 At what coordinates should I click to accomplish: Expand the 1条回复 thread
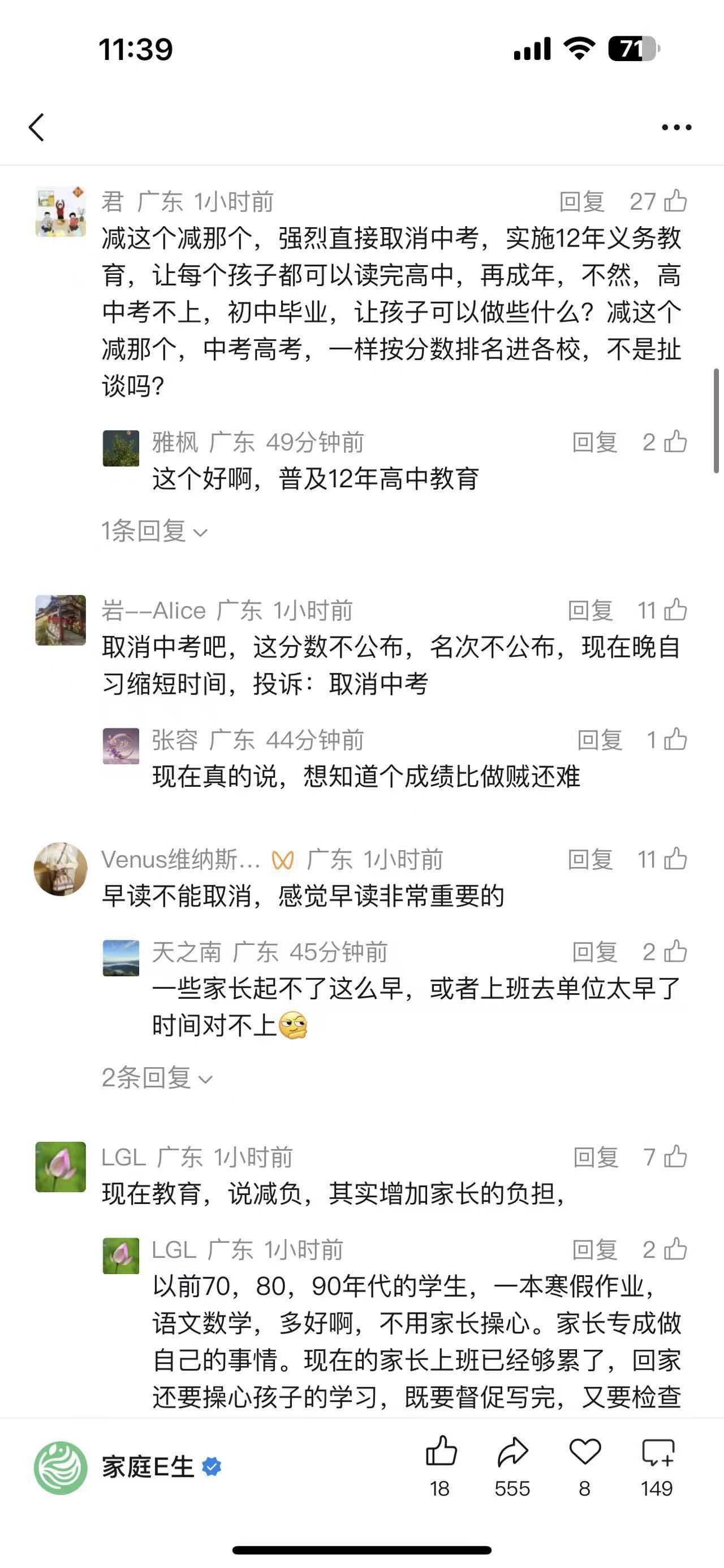(154, 531)
